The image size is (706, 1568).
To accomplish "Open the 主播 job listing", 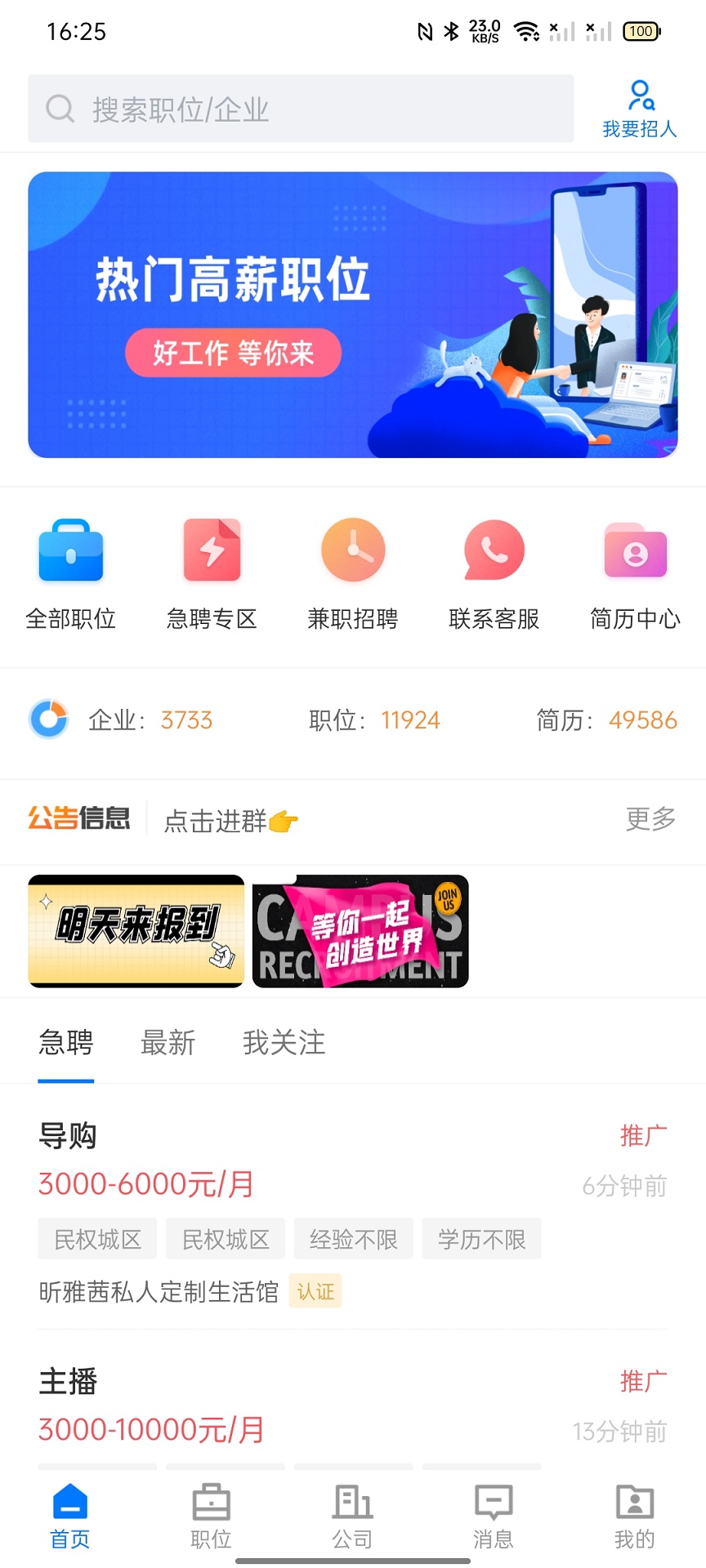I will pyautogui.click(x=327, y=1405).
